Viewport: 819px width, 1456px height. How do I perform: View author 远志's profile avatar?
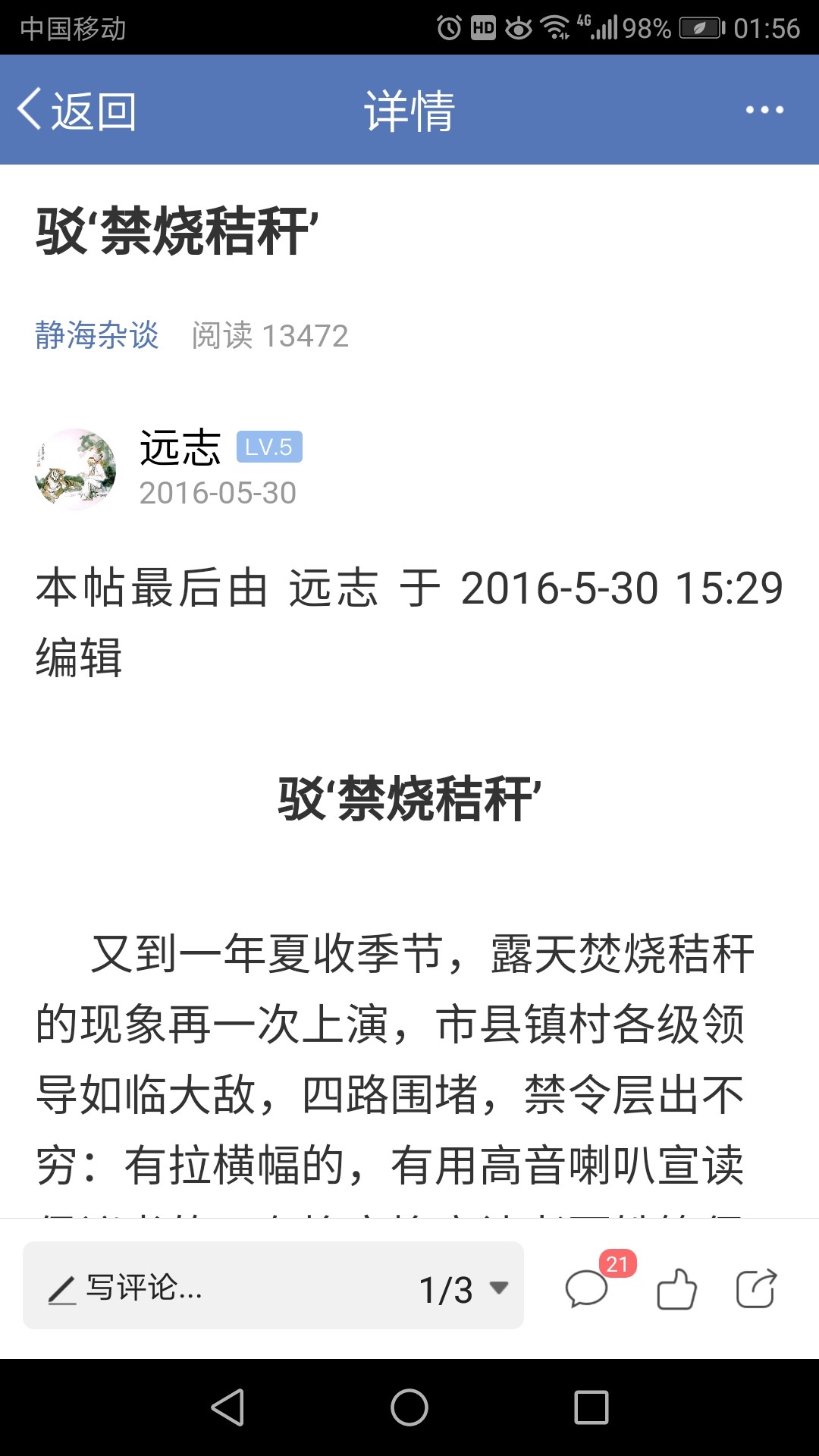[x=75, y=469]
